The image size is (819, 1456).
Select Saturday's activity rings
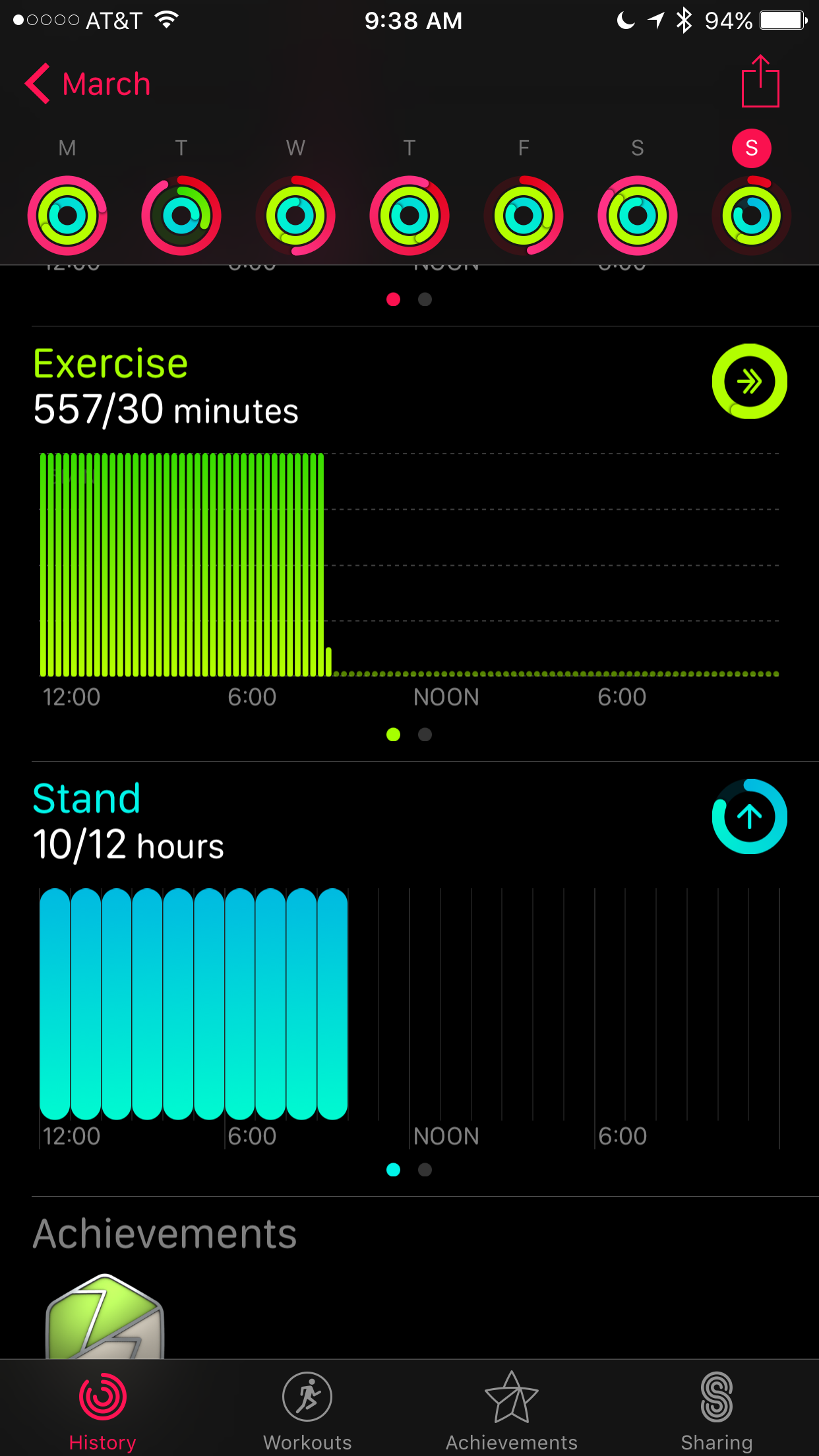[638, 216]
